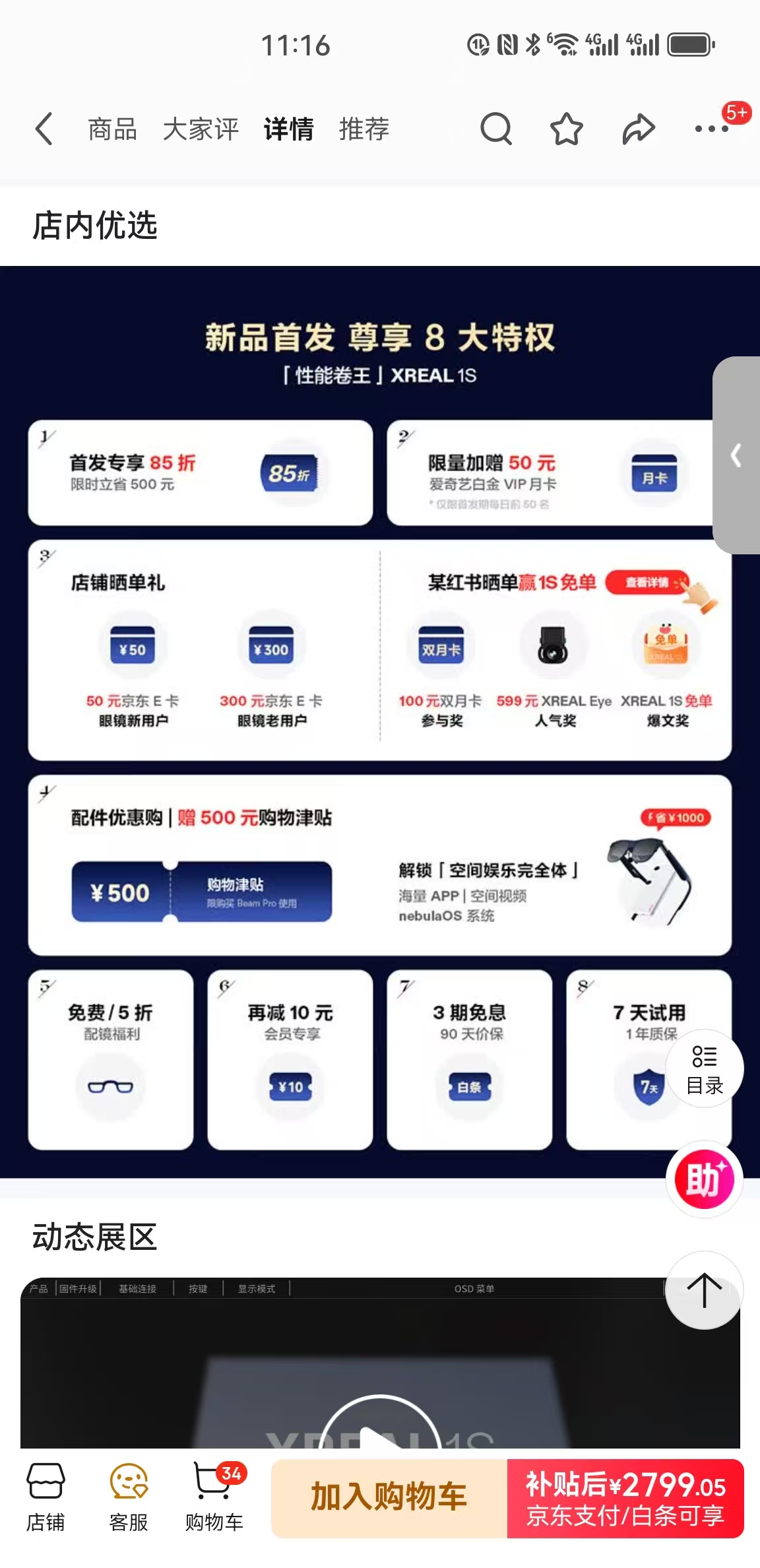Play the XREAL 1S video
The width and height of the screenshot is (760, 1568).
click(380, 1432)
